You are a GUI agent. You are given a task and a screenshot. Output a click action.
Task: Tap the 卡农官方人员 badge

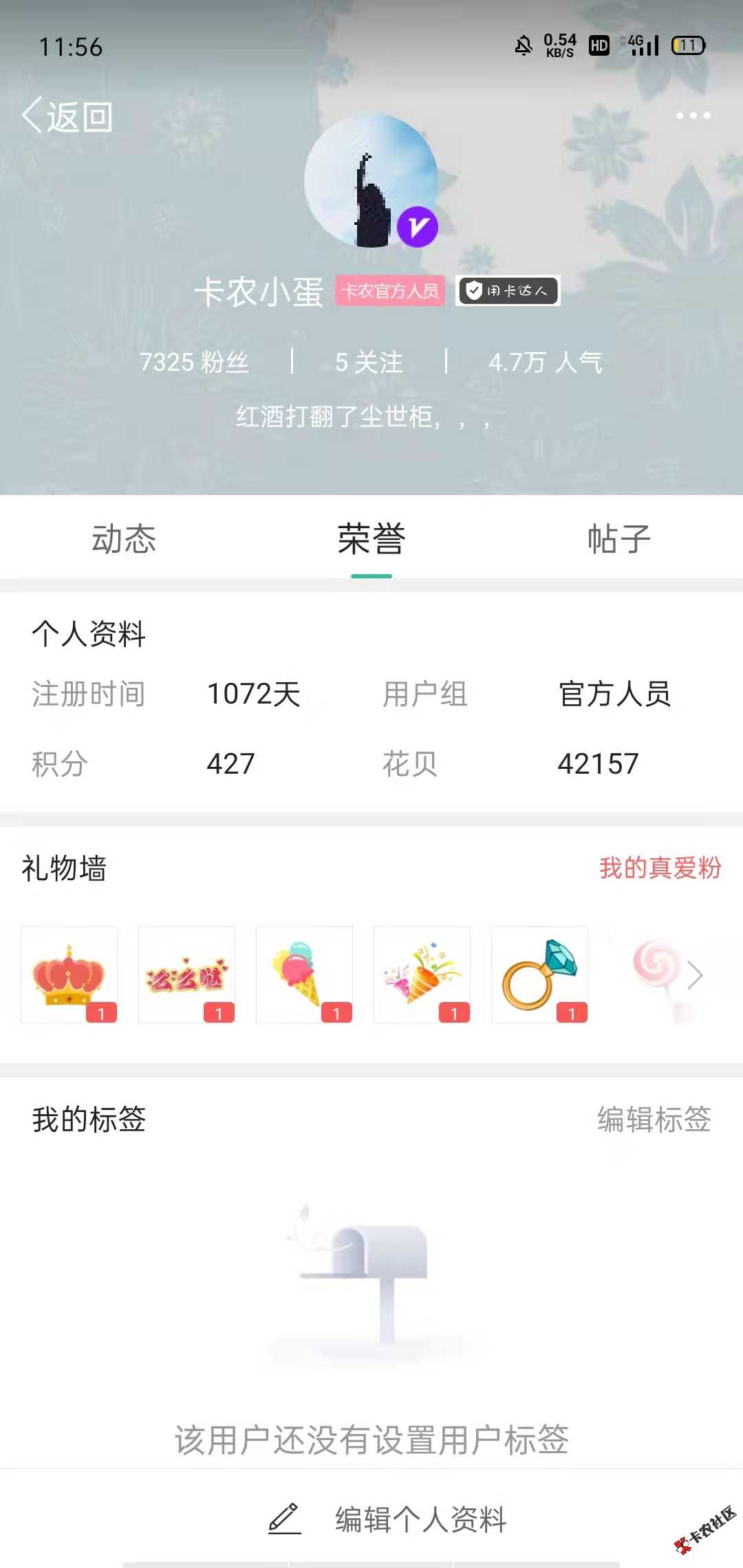click(x=390, y=291)
